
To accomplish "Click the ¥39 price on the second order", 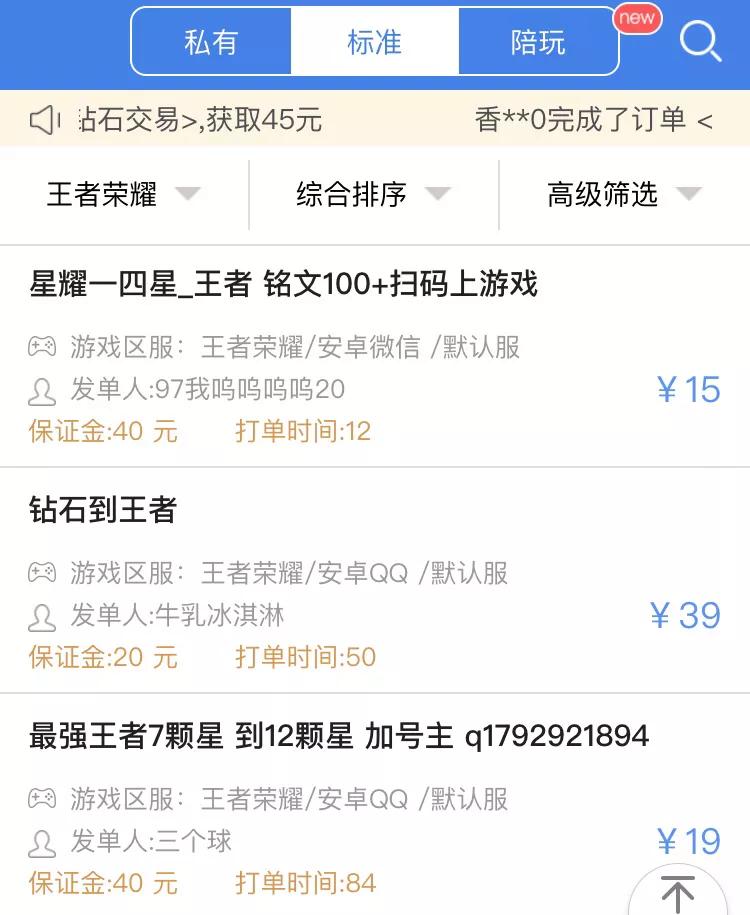I will click(x=684, y=617).
